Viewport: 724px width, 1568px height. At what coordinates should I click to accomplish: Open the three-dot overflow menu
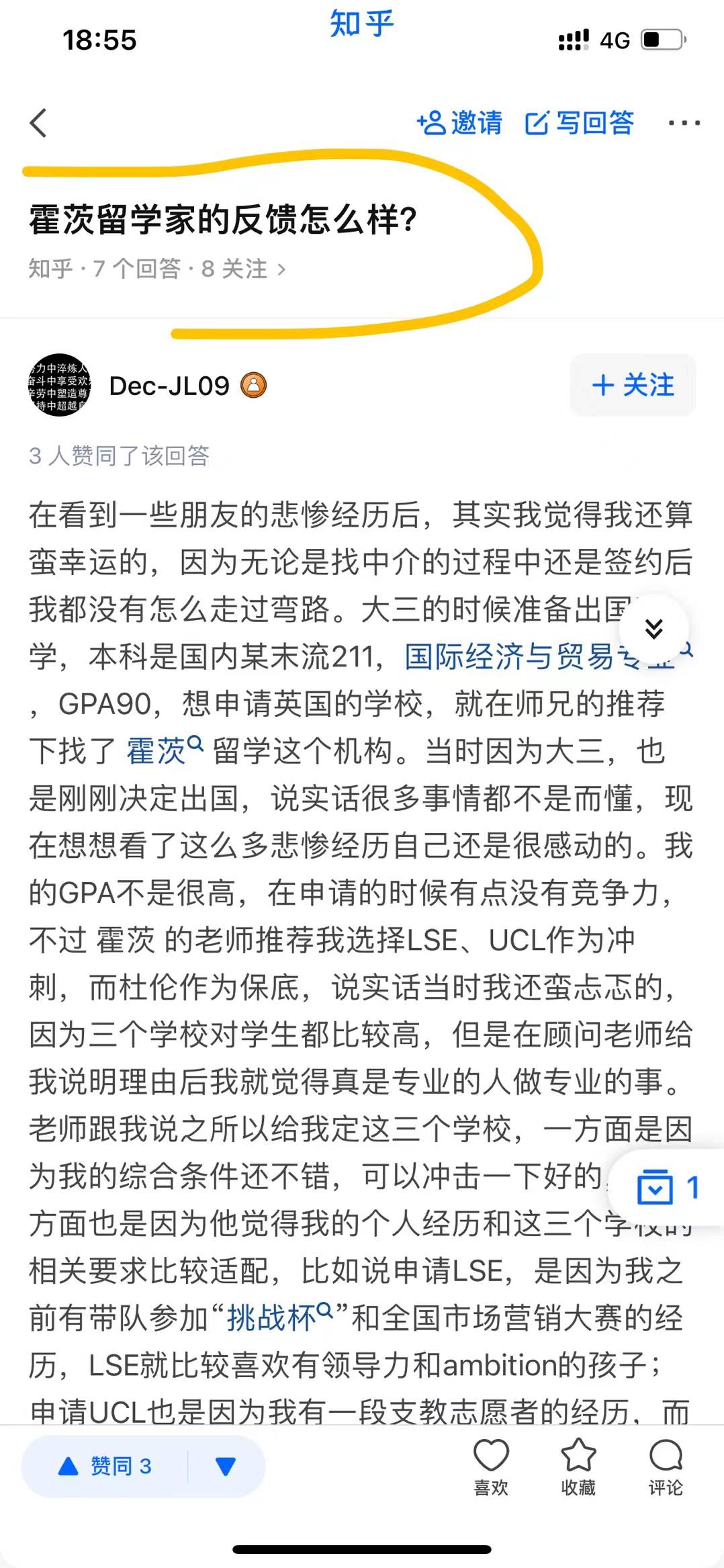pyautogui.click(x=684, y=123)
